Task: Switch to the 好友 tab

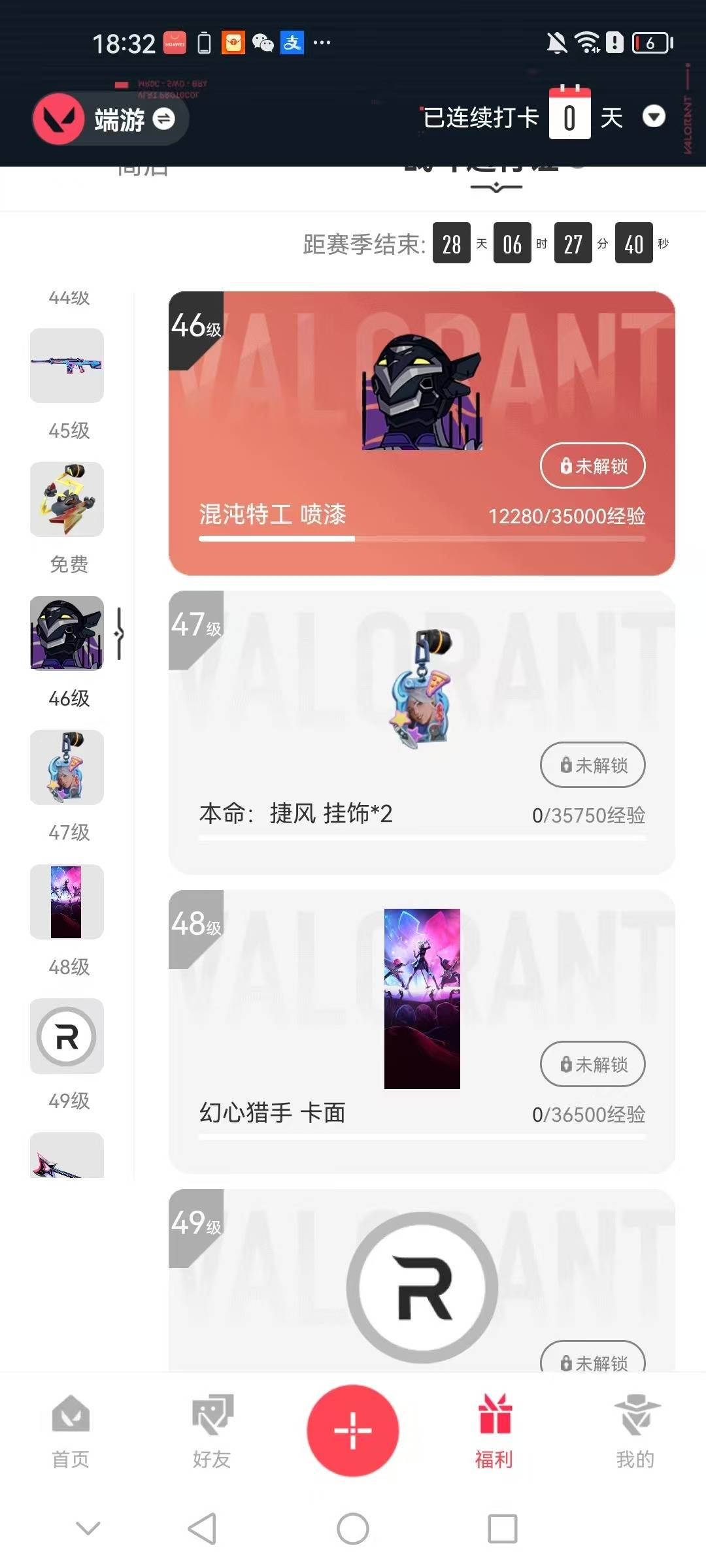Action: tap(210, 1424)
